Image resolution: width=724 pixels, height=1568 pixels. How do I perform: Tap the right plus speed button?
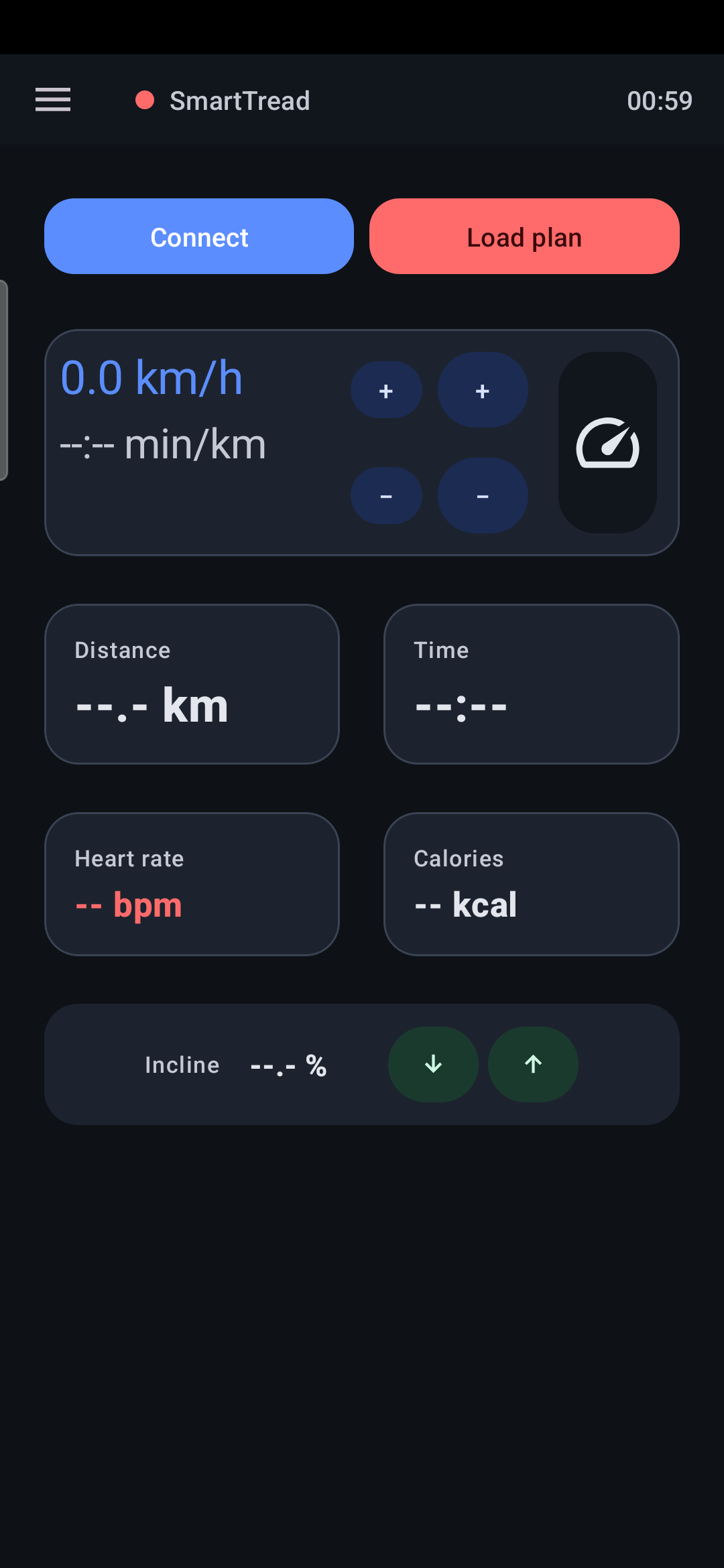tap(482, 389)
